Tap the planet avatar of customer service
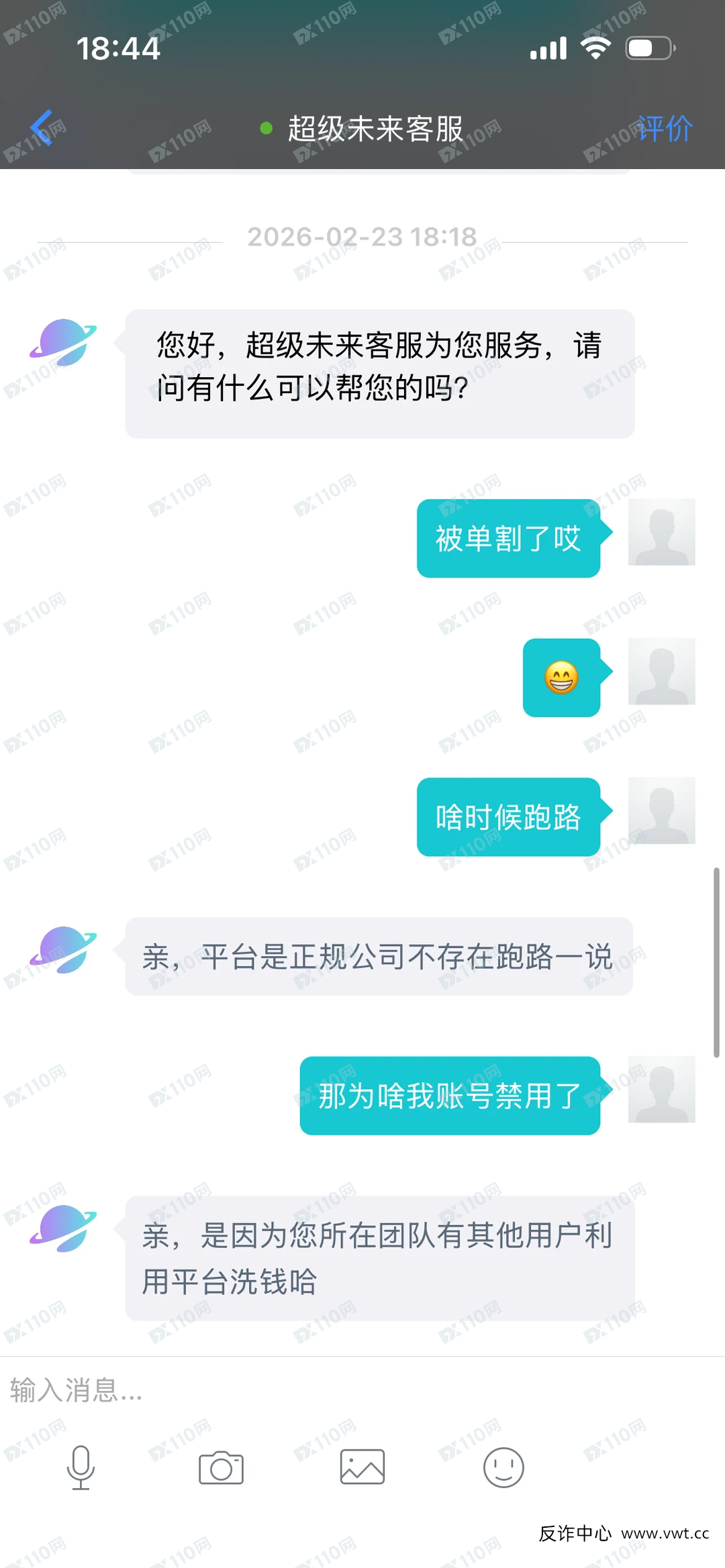The height and width of the screenshot is (1568, 725). point(64,344)
